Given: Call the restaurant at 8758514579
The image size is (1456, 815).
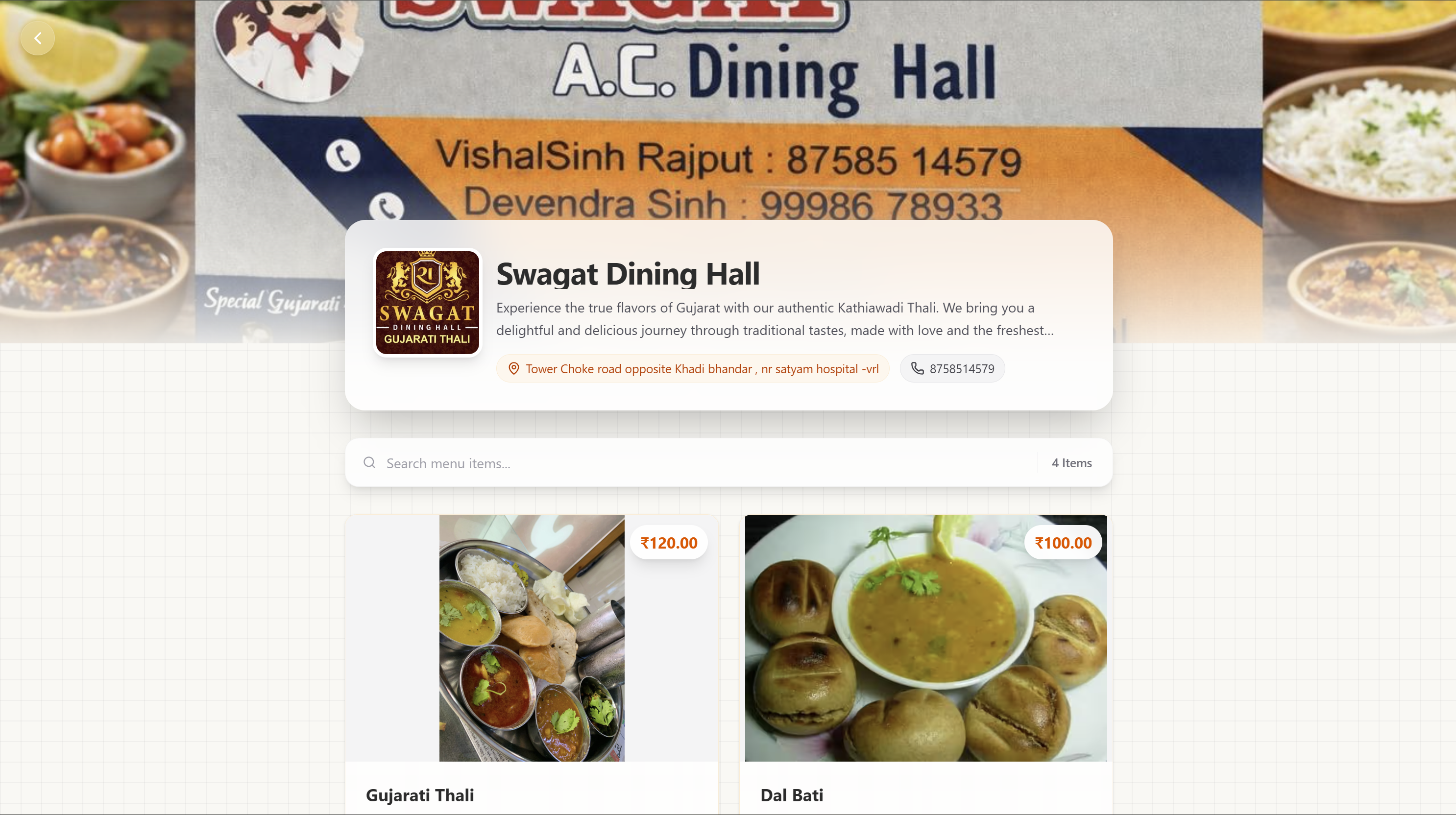Looking at the screenshot, I should [x=952, y=368].
